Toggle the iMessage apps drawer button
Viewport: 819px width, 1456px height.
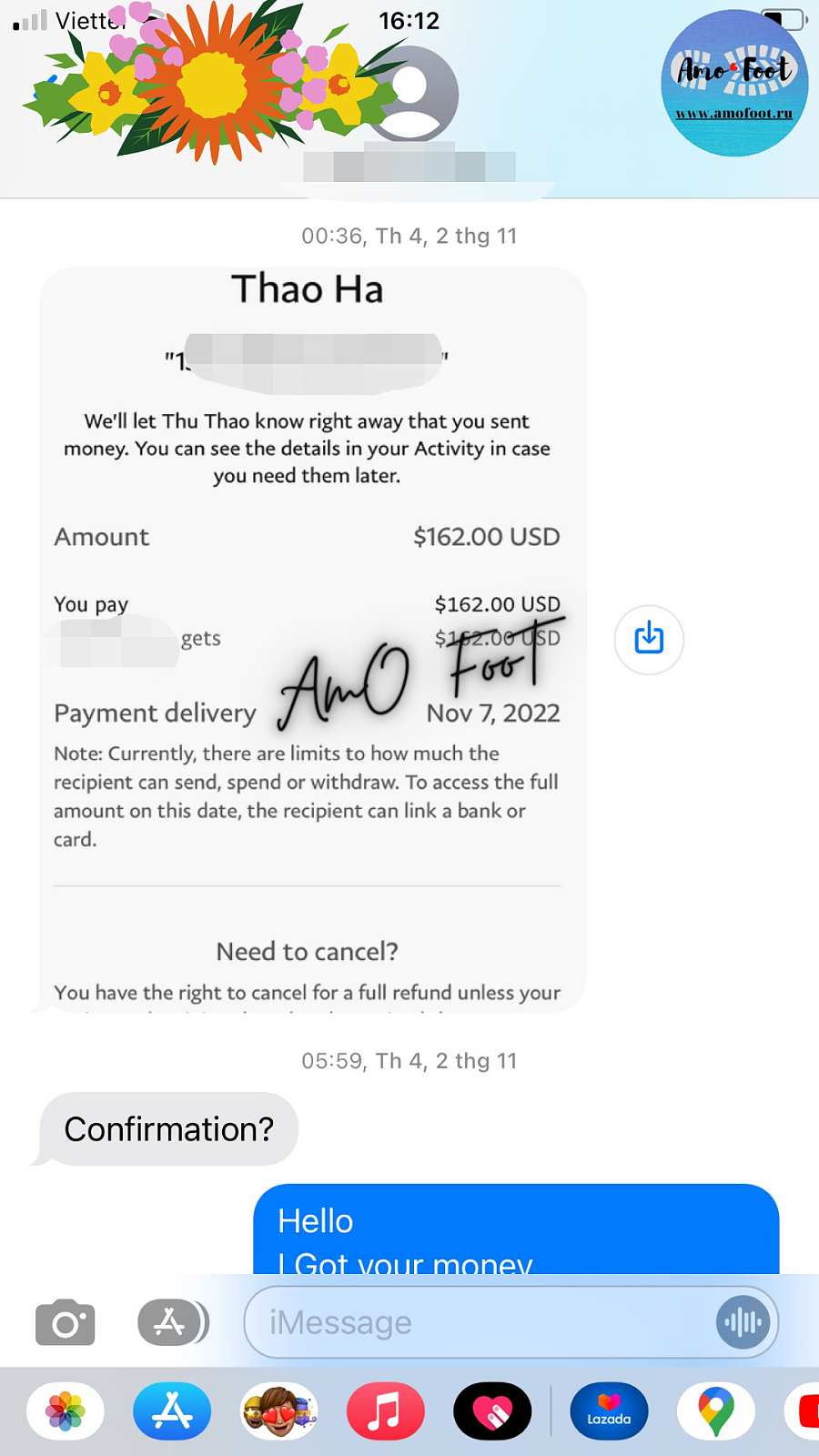[x=172, y=1322]
